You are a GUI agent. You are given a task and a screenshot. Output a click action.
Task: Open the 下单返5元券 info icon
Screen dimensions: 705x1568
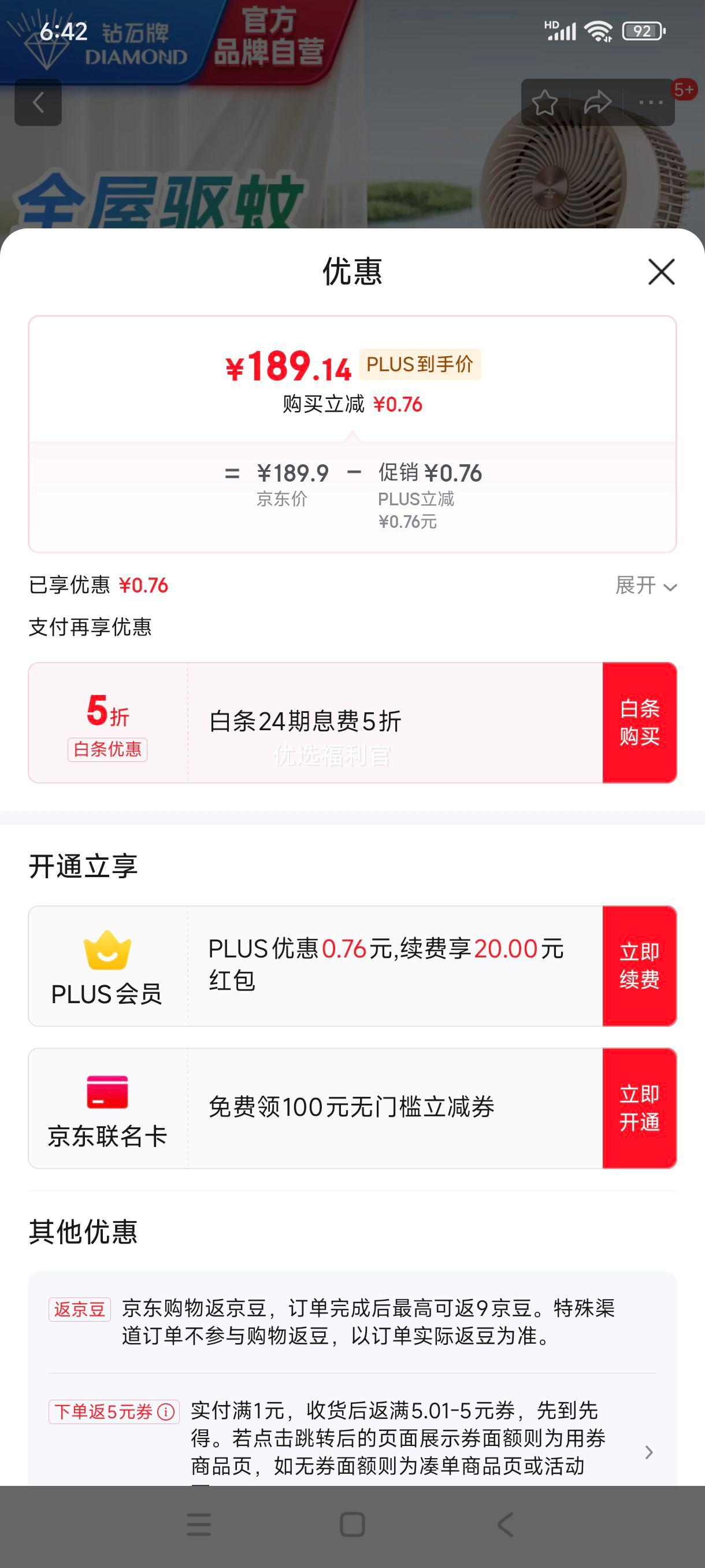coord(165,1411)
